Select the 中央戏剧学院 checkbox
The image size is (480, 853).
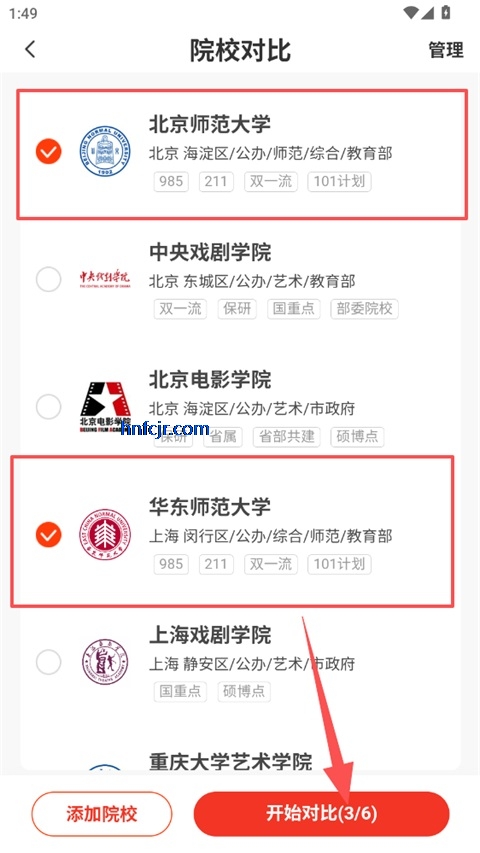coord(49,280)
